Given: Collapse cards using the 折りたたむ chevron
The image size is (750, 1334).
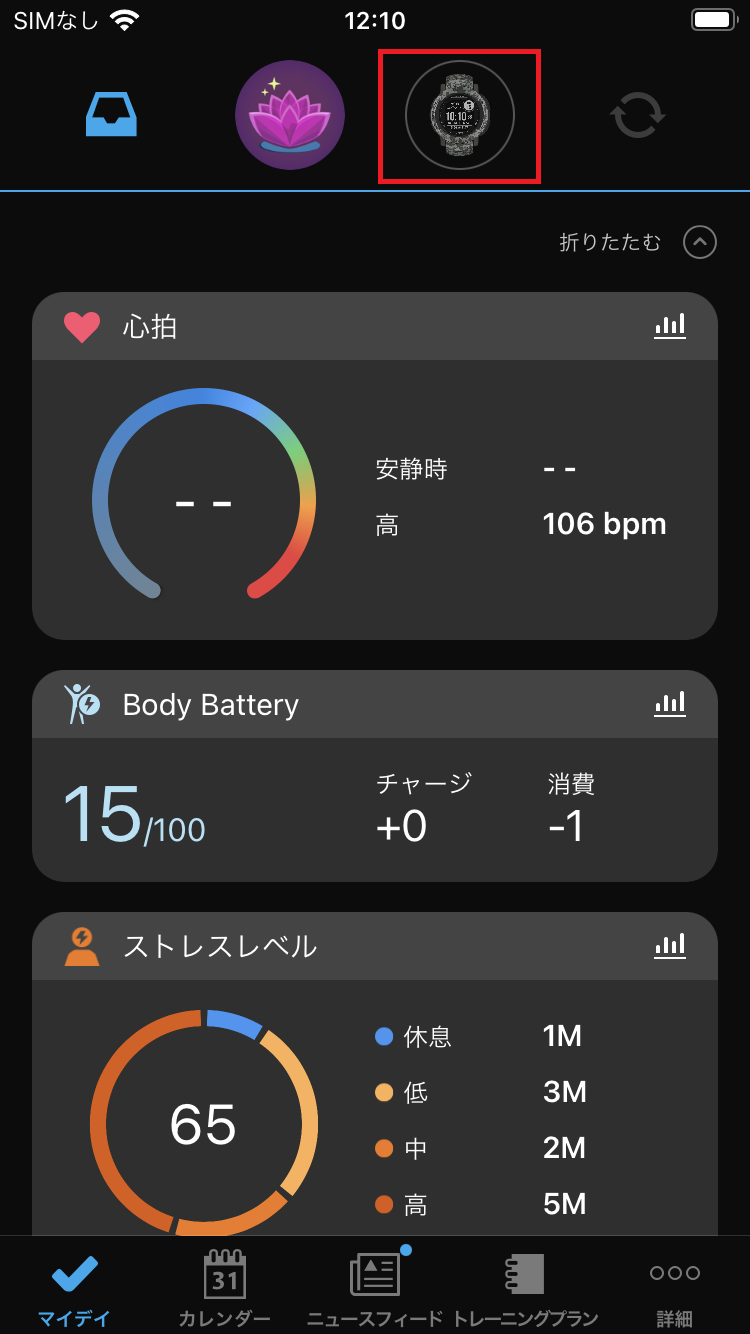Looking at the screenshot, I should tap(700, 242).
